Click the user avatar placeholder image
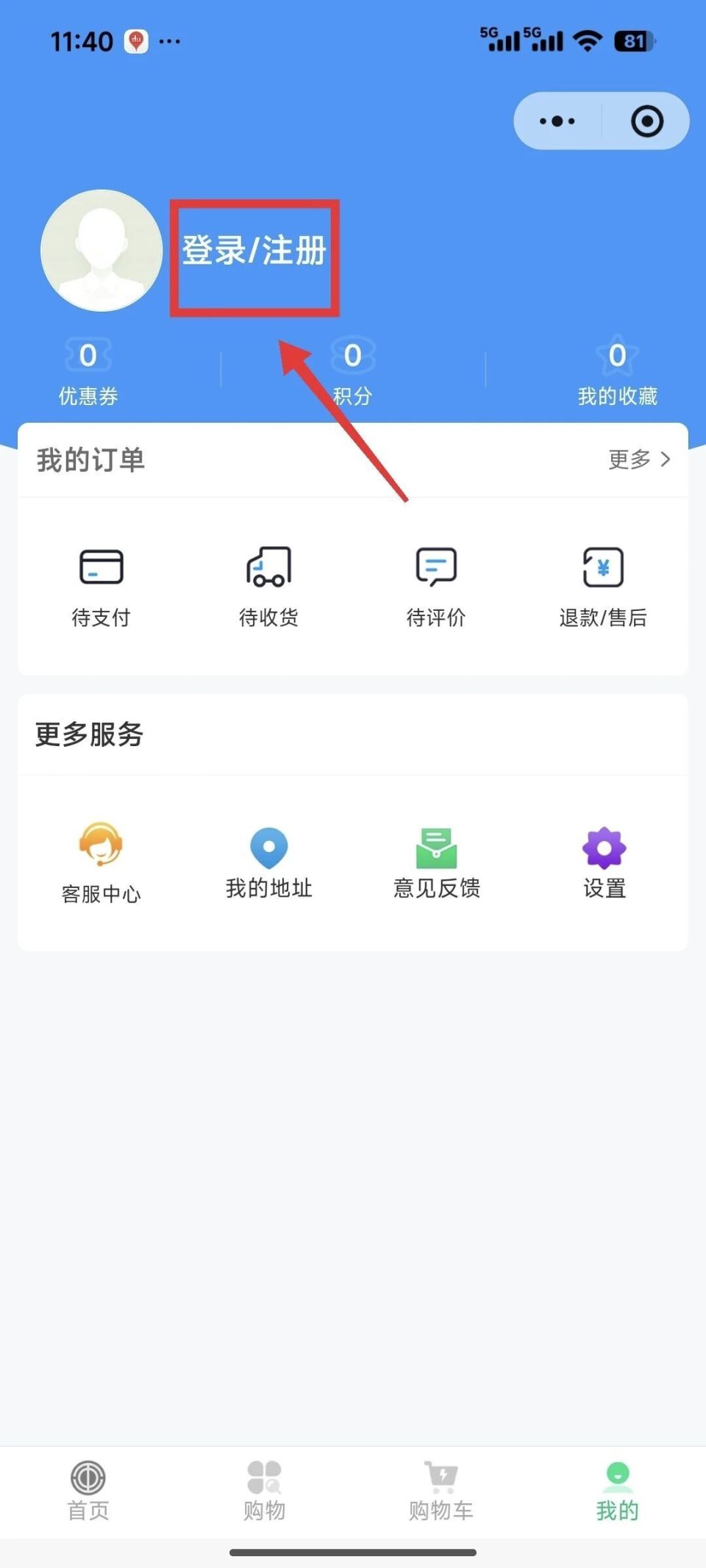This screenshot has width=706, height=1568. pos(101,251)
